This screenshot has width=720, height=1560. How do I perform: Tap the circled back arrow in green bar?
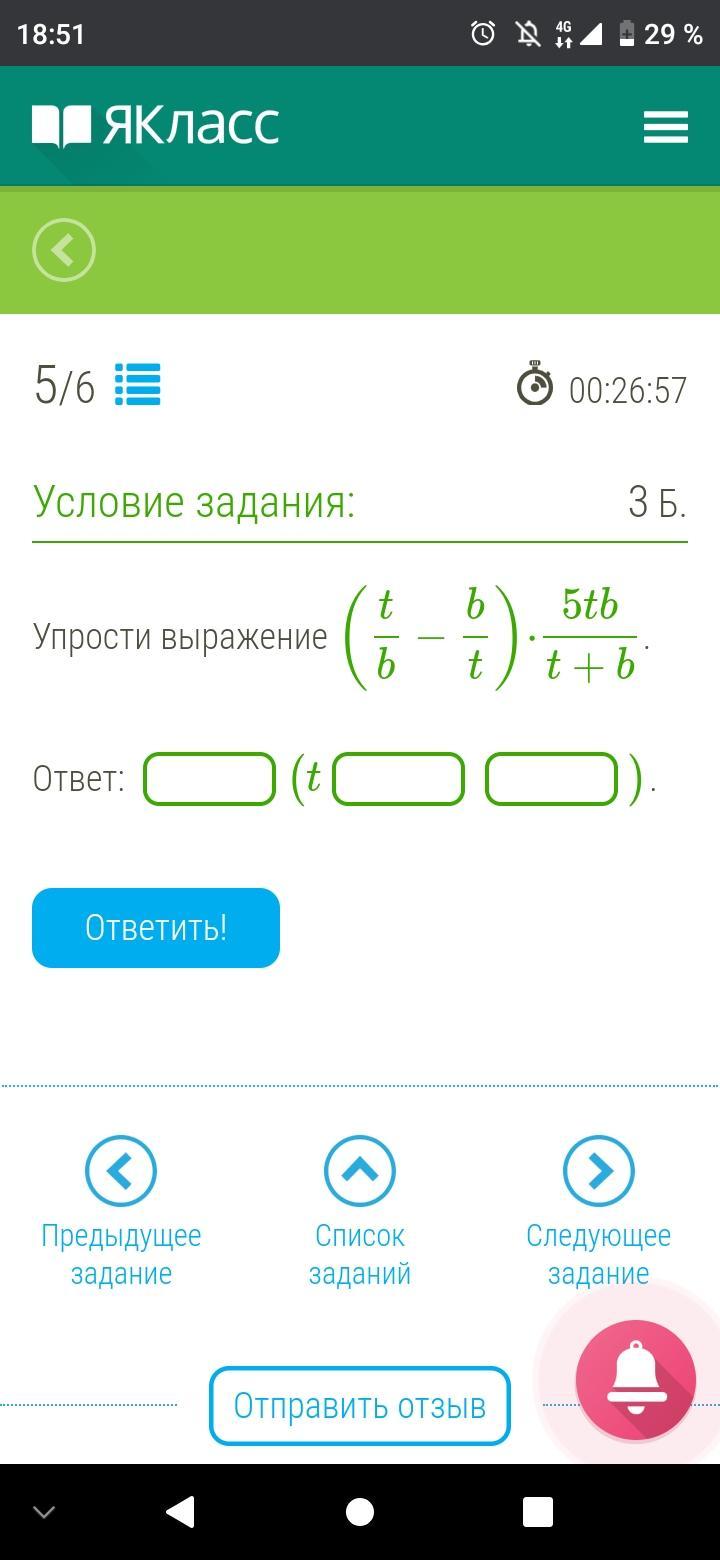point(64,250)
